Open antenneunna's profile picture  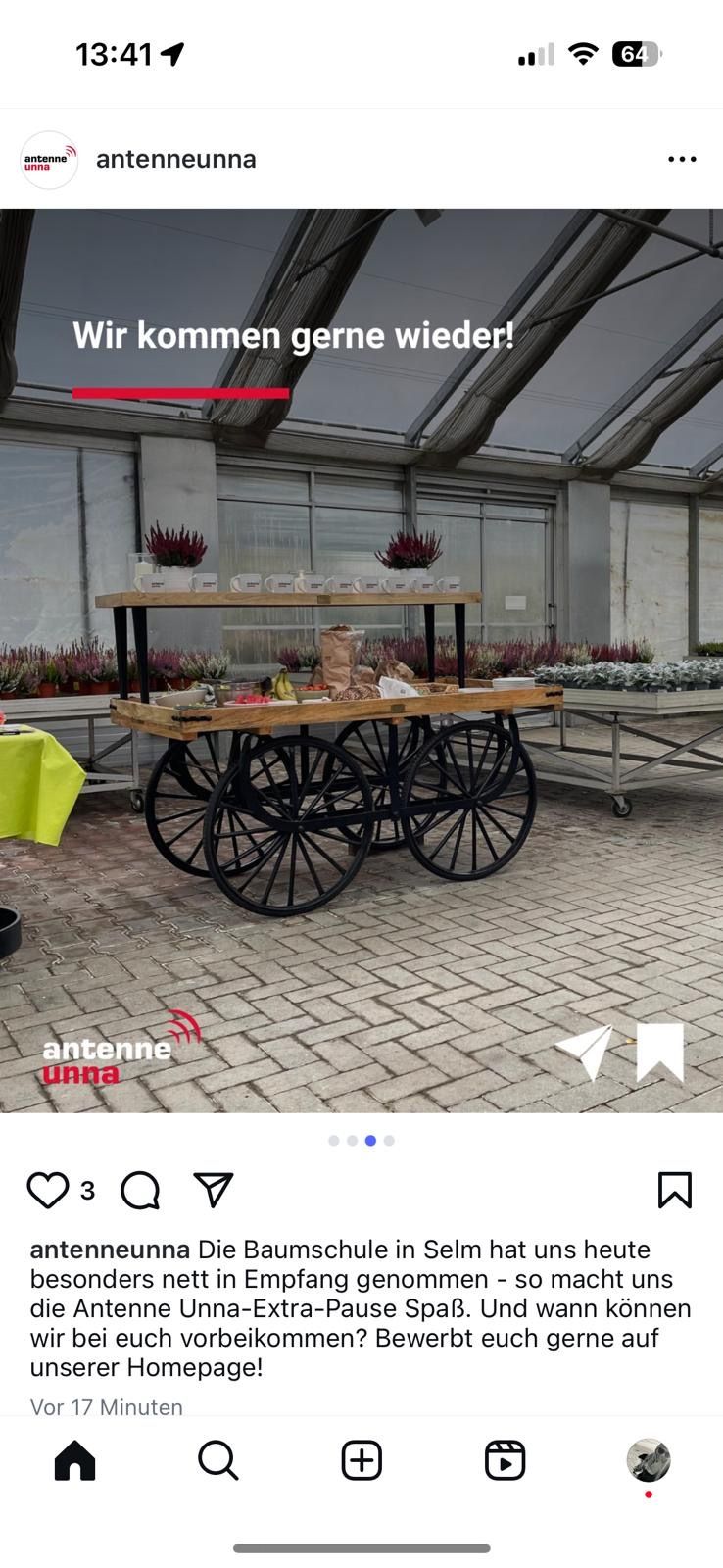click(x=49, y=160)
